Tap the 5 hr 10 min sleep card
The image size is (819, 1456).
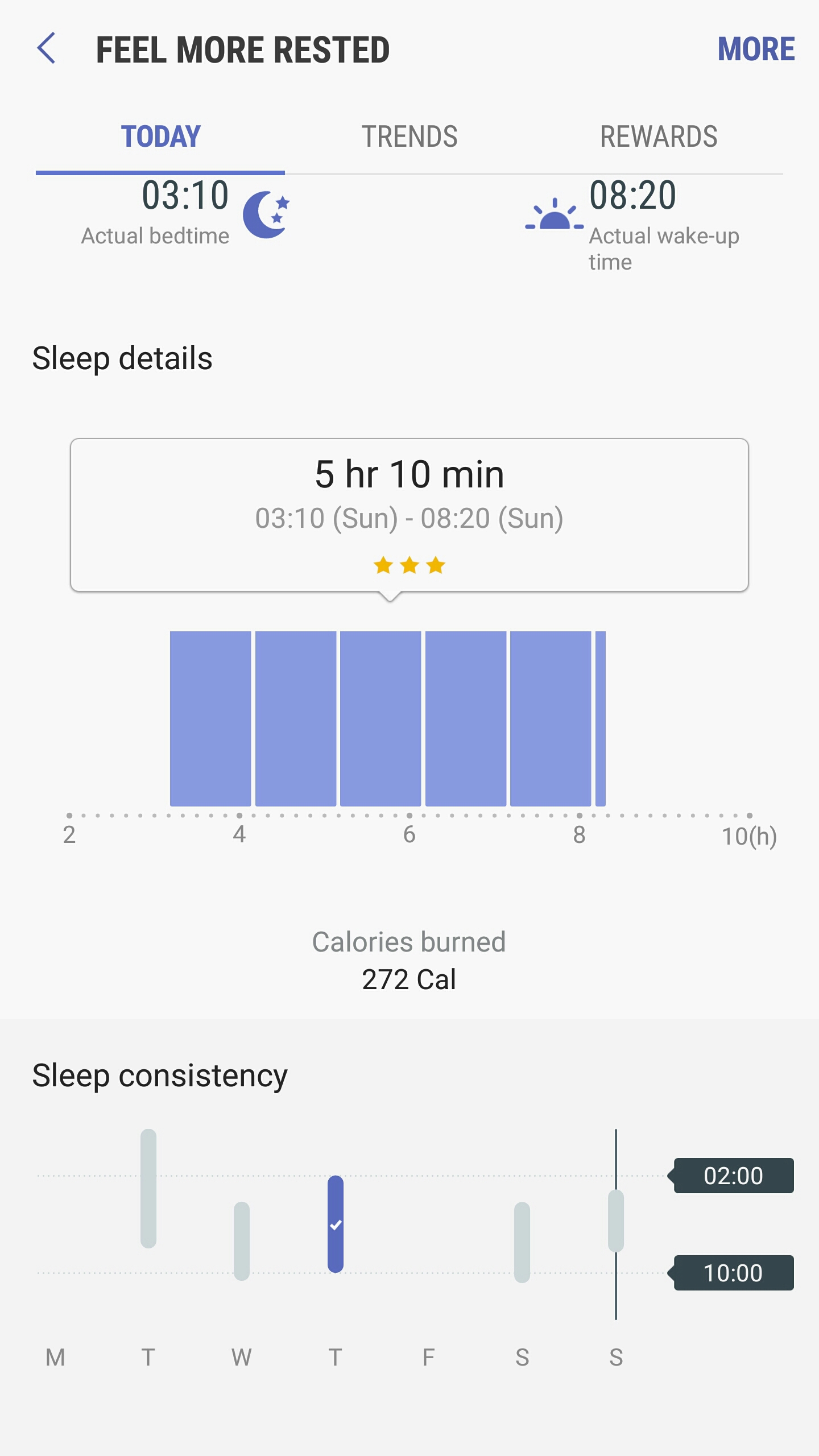409,515
